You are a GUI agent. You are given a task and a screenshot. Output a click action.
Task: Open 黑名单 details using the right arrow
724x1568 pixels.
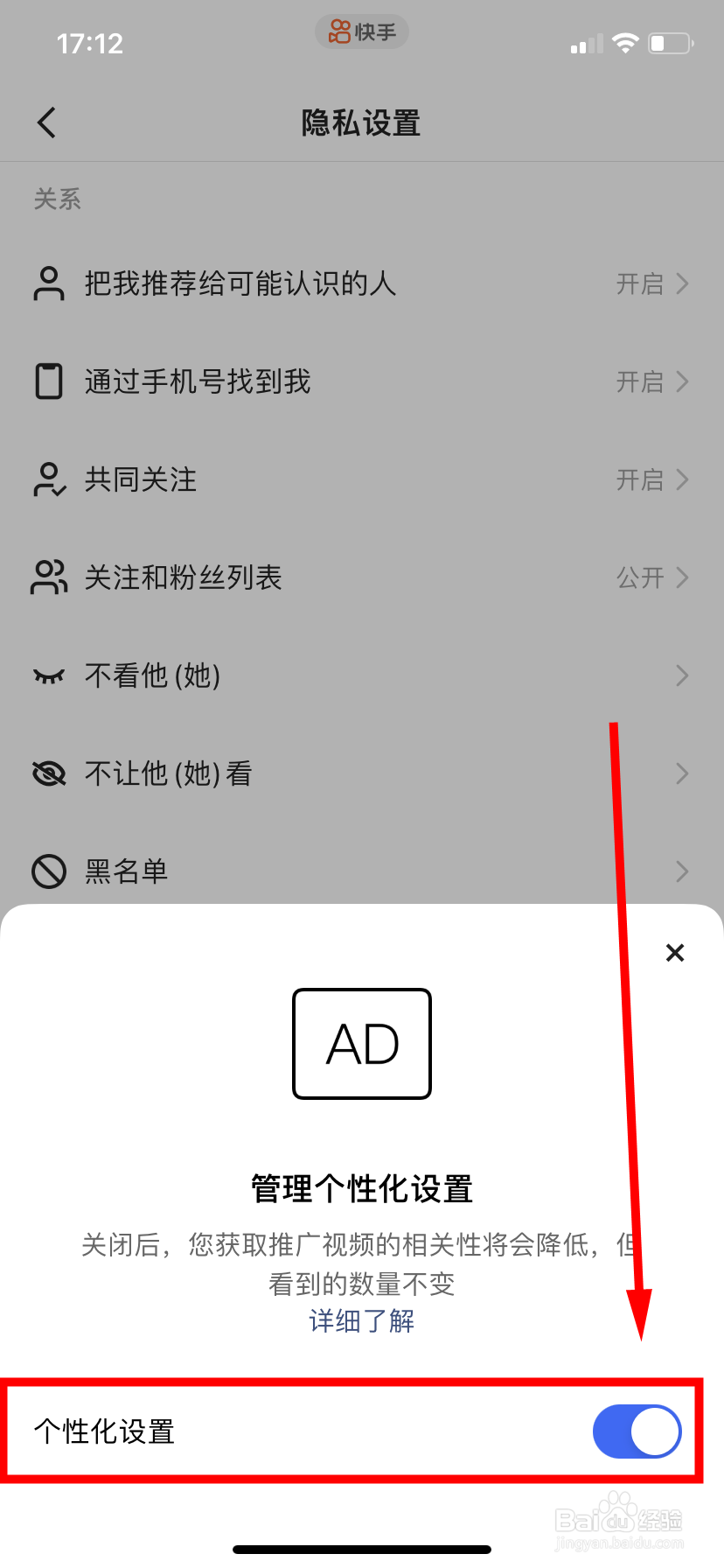(683, 871)
